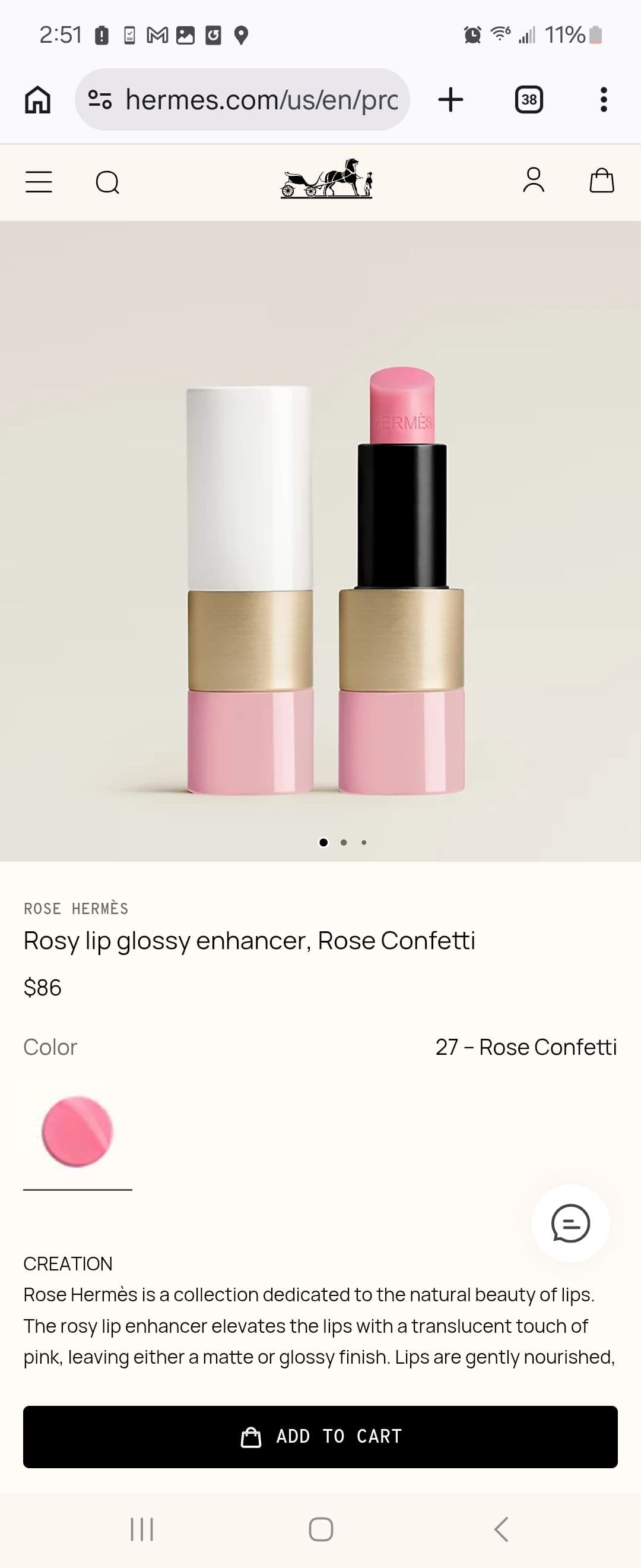Open the browser three-dot menu

(x=603, y=99)
